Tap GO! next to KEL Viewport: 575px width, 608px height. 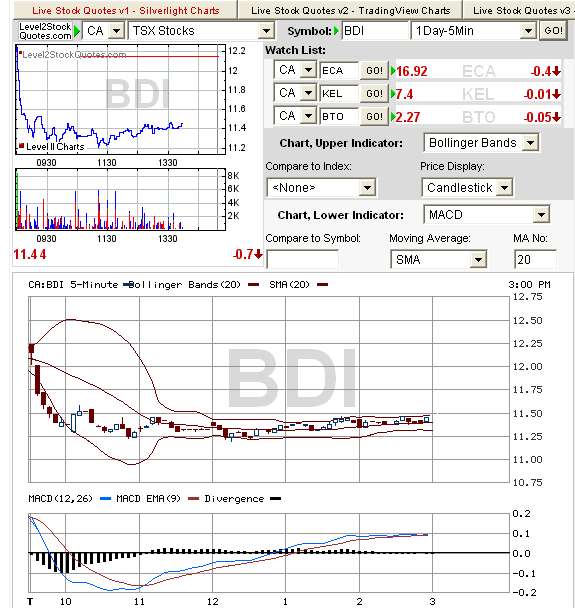tap(374, 93)
